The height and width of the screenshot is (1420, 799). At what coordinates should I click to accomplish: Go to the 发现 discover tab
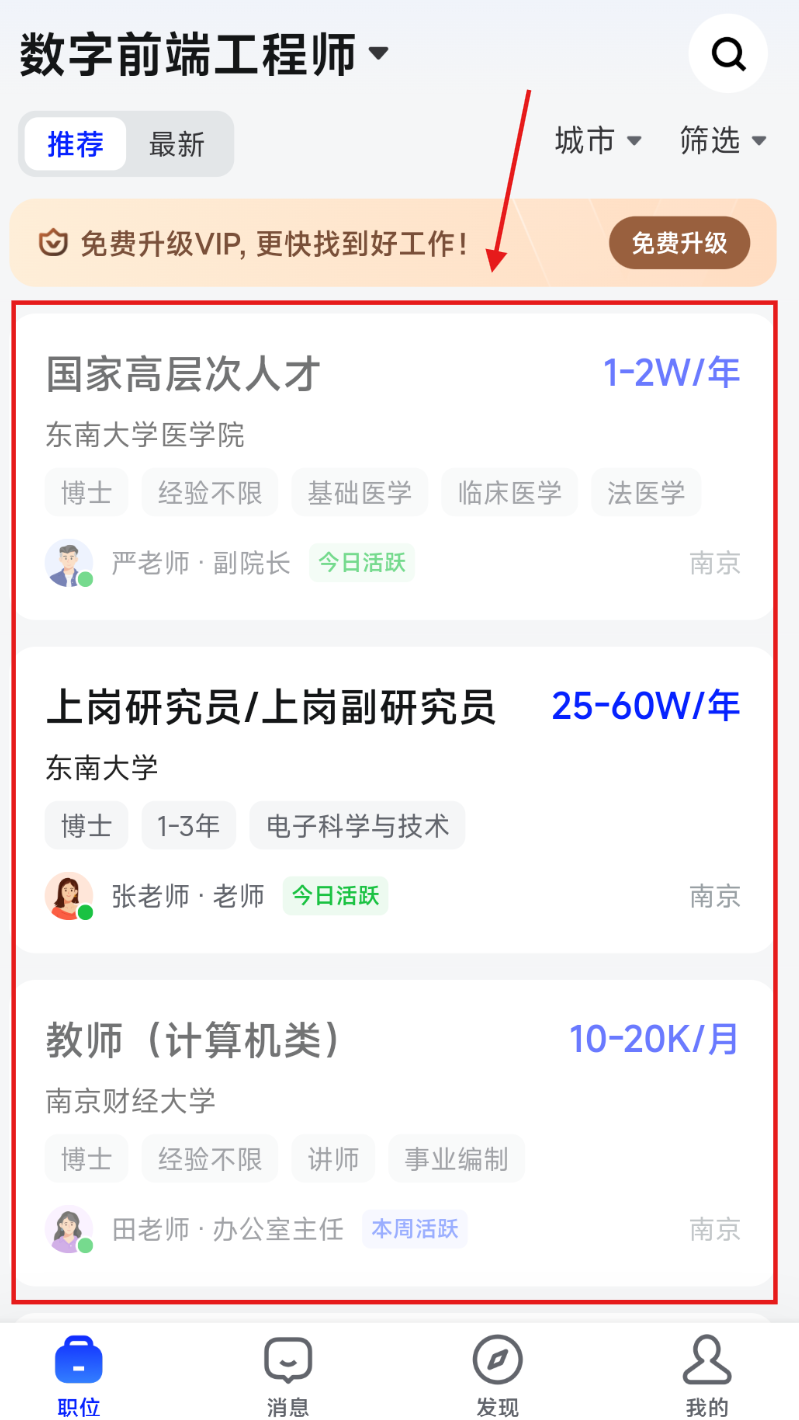[x=497, y=1376]
